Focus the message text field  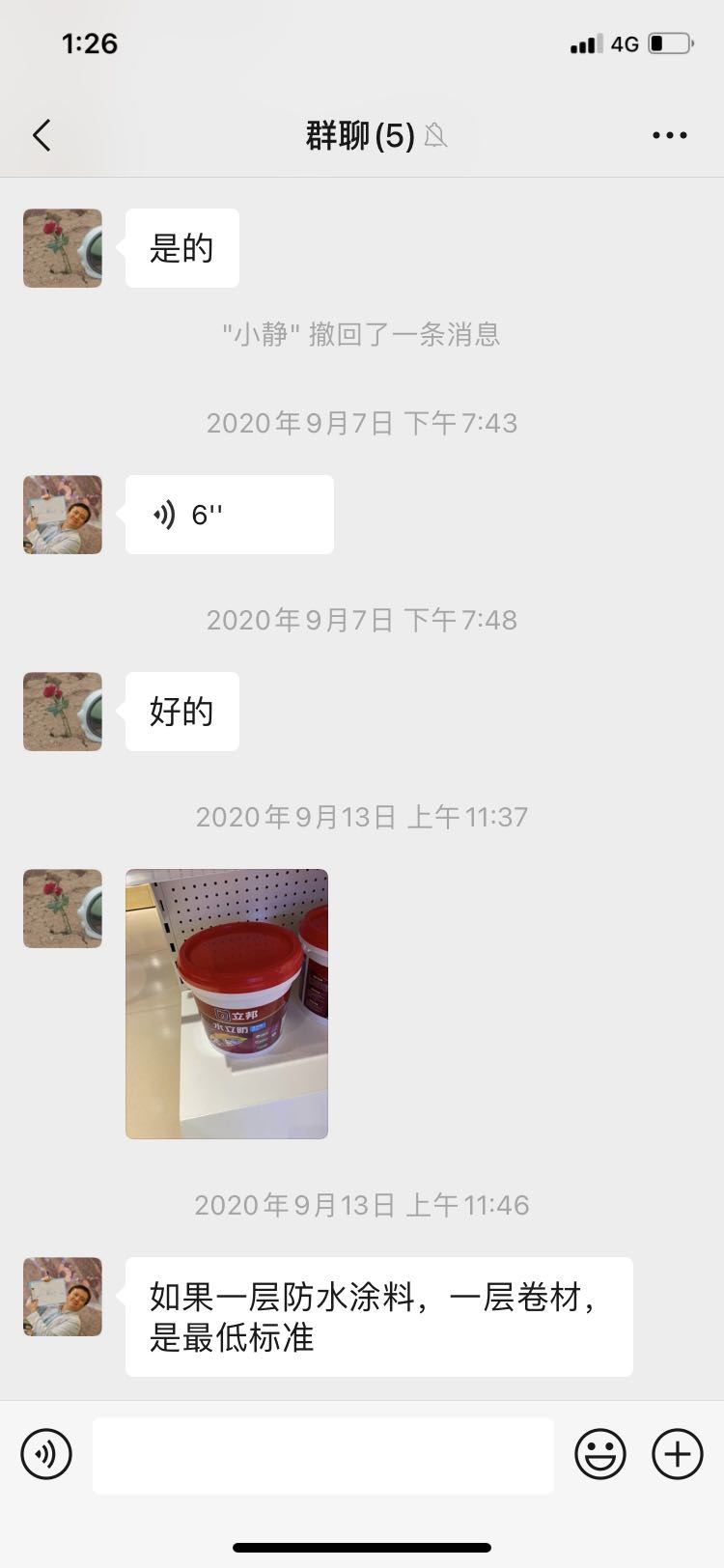(x=323, y=1455)
